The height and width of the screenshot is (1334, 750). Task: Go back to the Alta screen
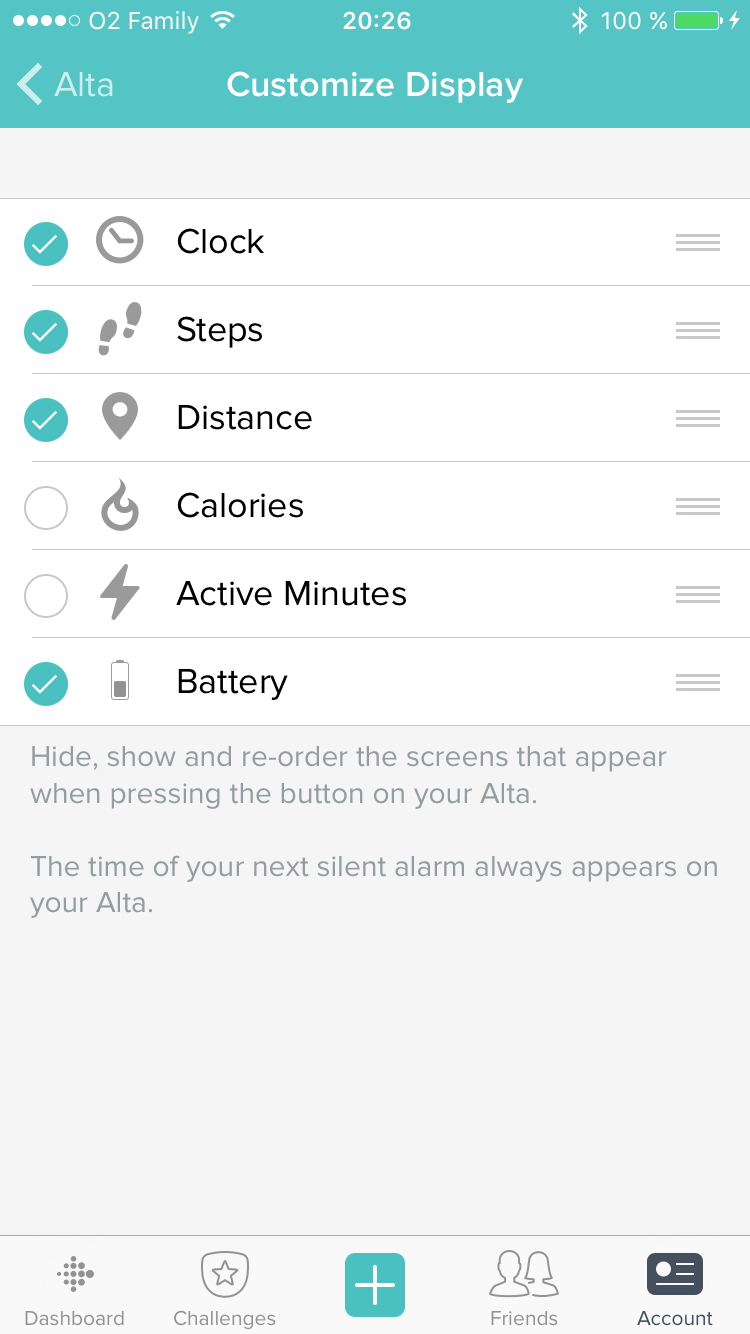pos(66,85)
